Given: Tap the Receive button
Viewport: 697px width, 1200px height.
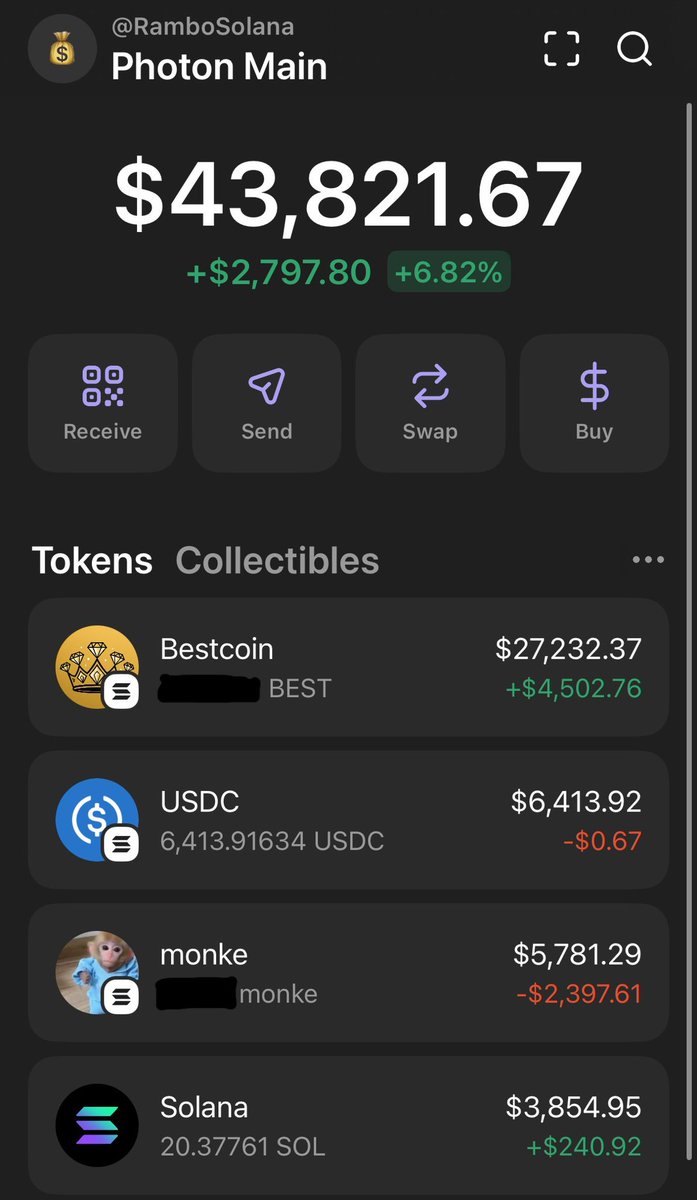Looking at the screenshot, I should coord(103,403).
